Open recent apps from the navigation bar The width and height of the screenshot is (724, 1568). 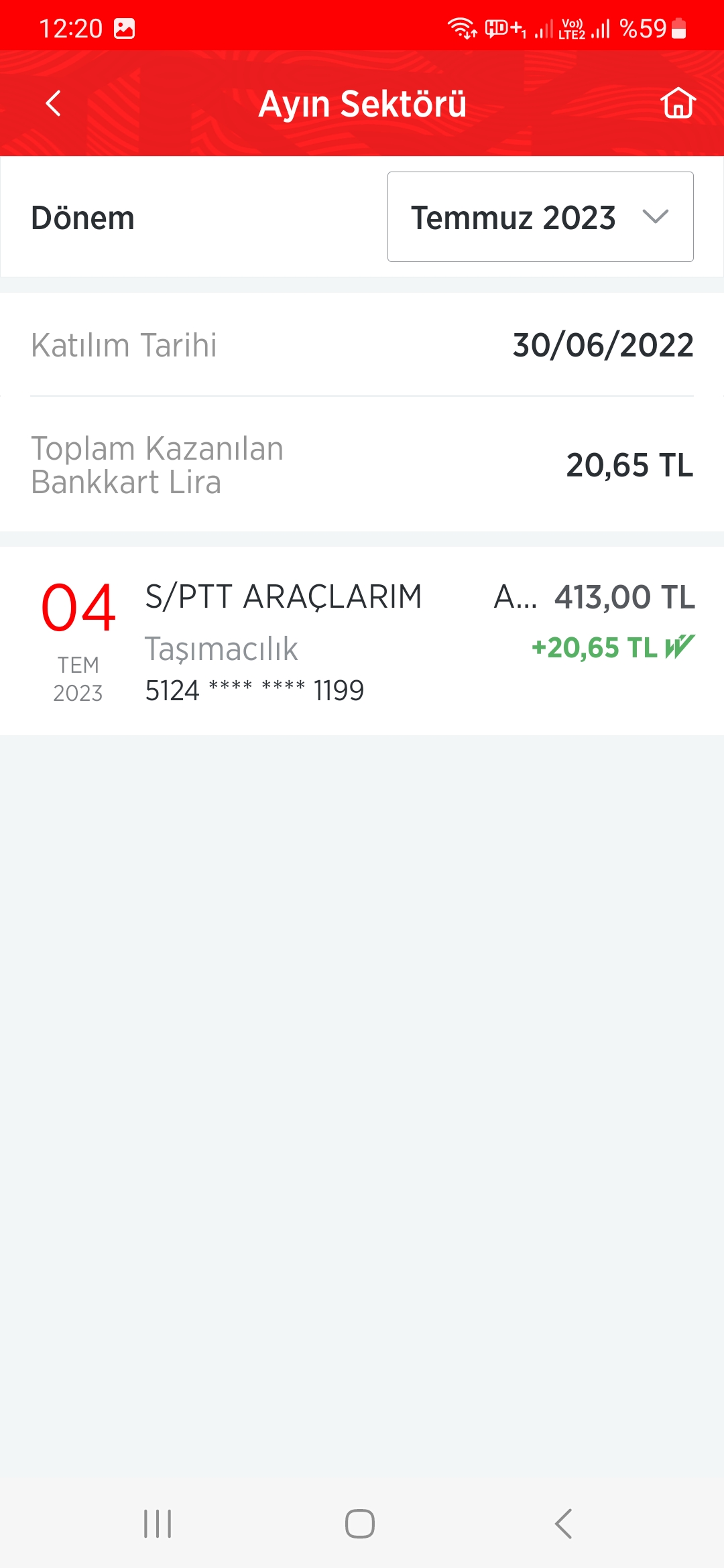[158, 1524]
